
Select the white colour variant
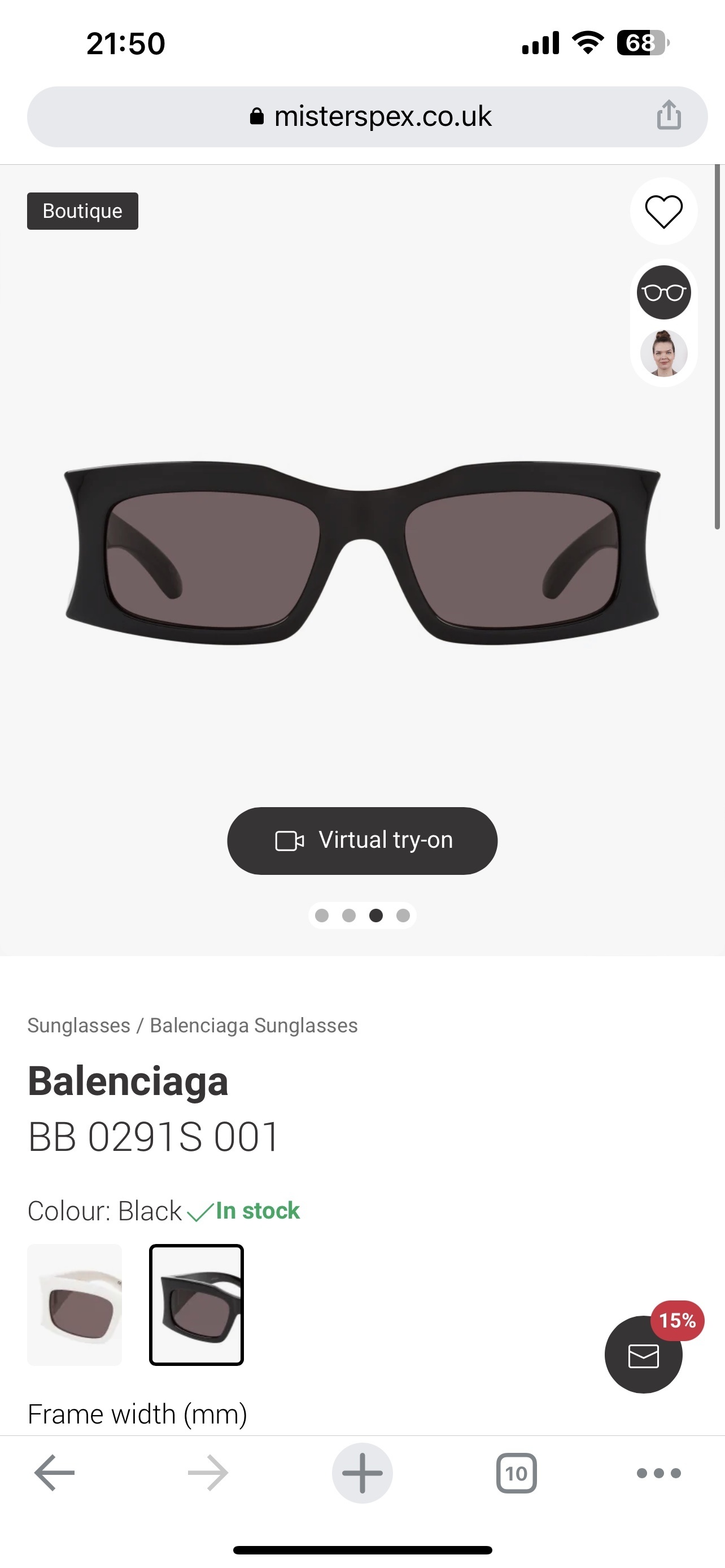click(x=75, y=1304)
